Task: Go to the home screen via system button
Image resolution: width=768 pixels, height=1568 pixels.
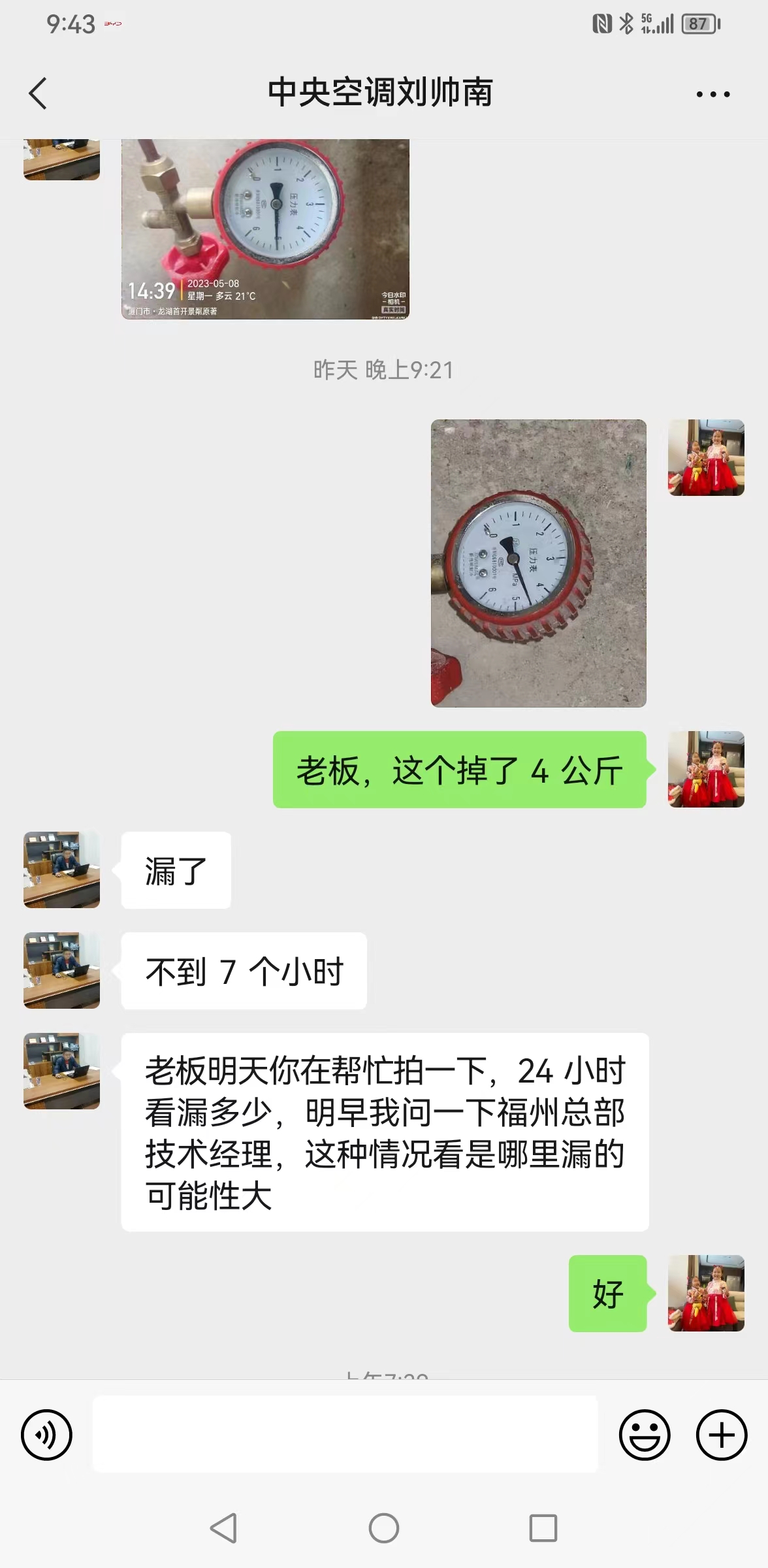Action: click(x=384, y=1528)
